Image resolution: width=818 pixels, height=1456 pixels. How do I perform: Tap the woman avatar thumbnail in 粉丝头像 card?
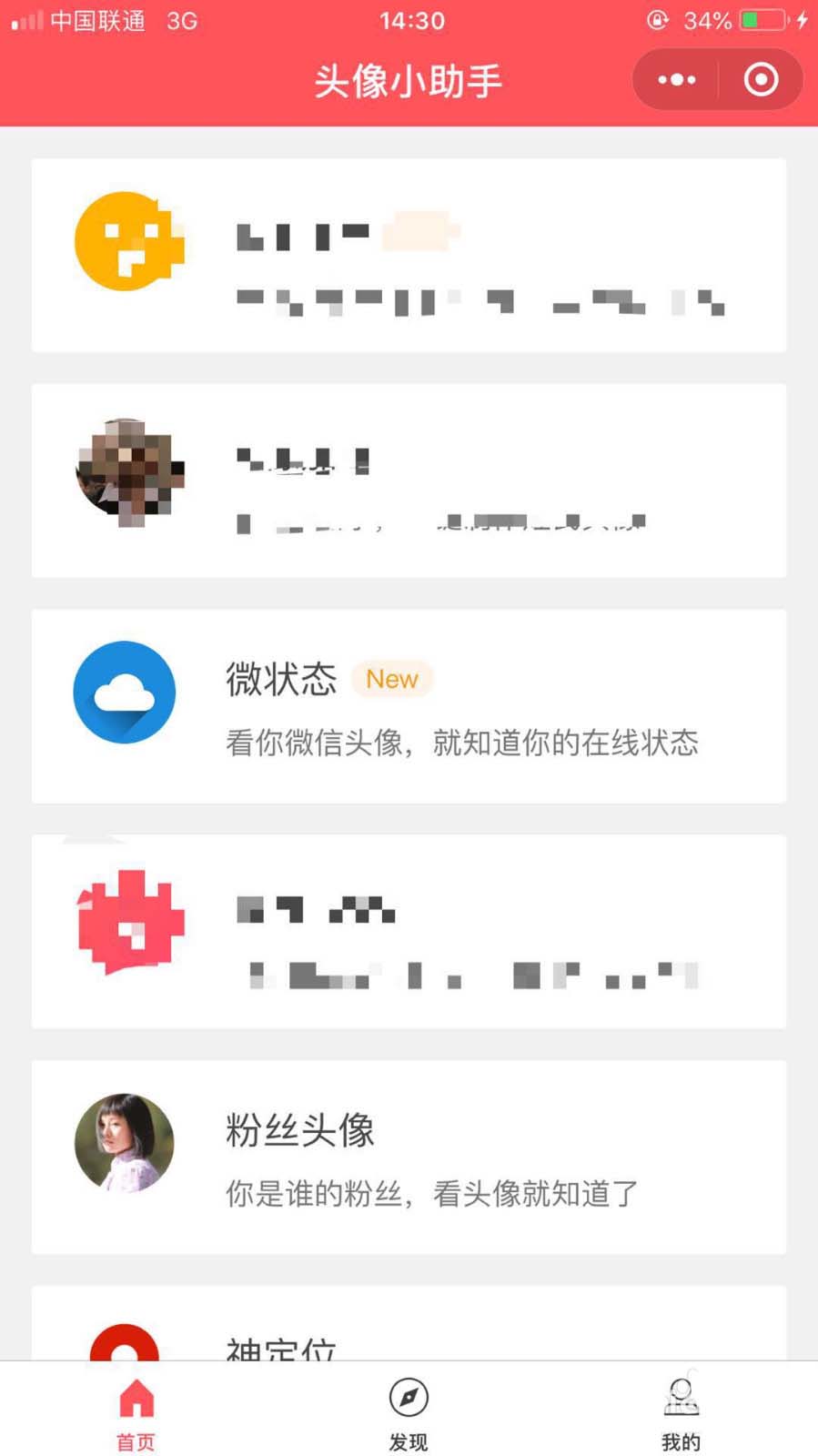(125, 1144)
